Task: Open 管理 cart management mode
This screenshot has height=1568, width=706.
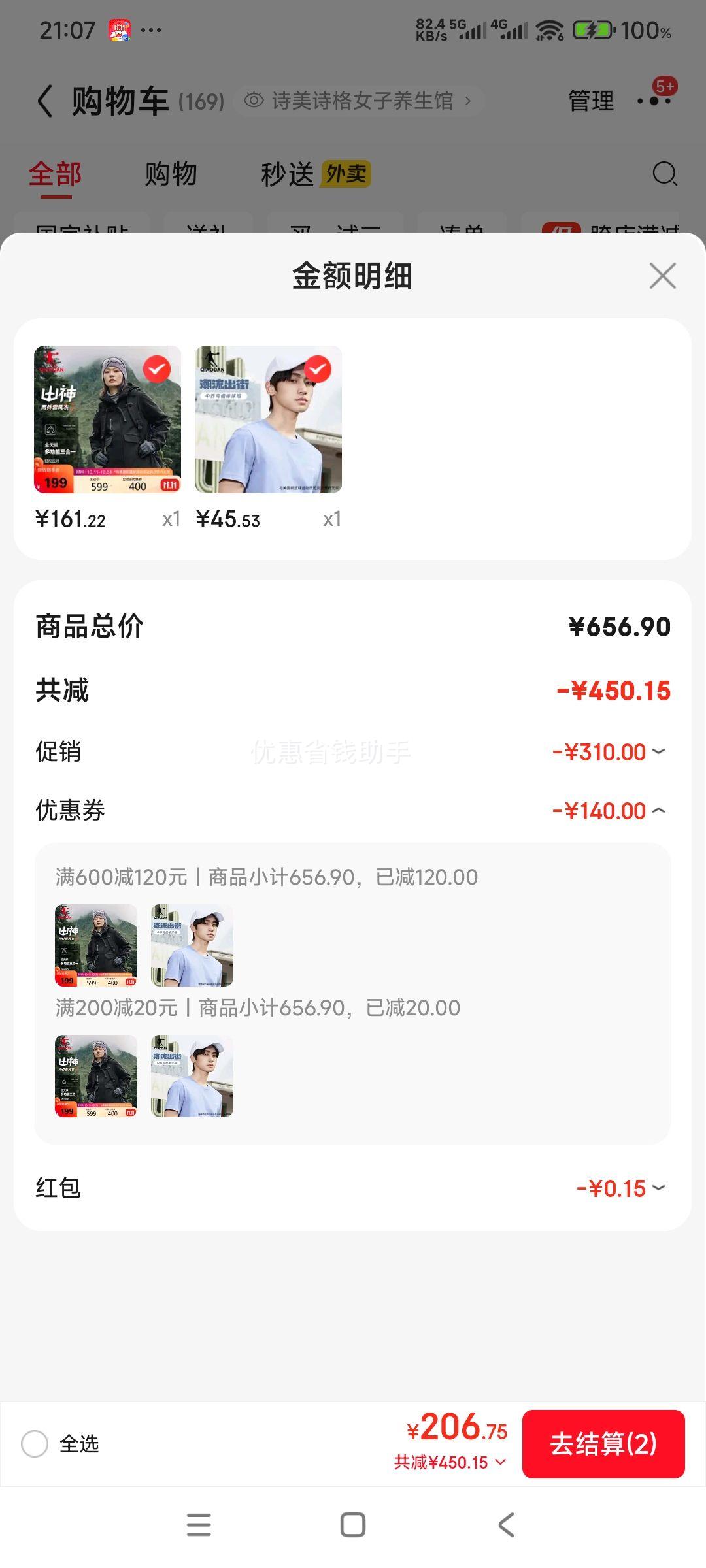Action: click(590, 100)
